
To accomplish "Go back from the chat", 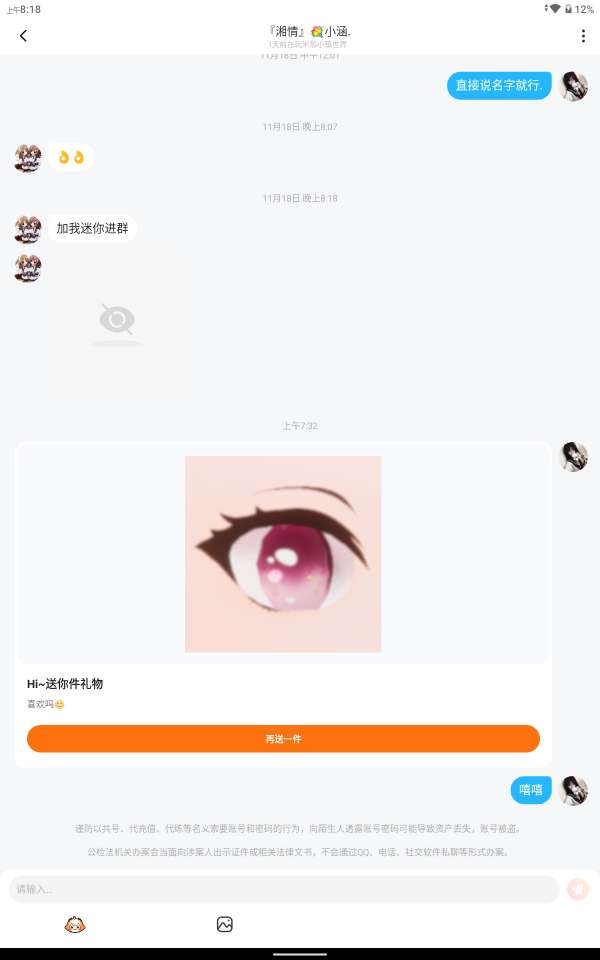I will (23, 36).
